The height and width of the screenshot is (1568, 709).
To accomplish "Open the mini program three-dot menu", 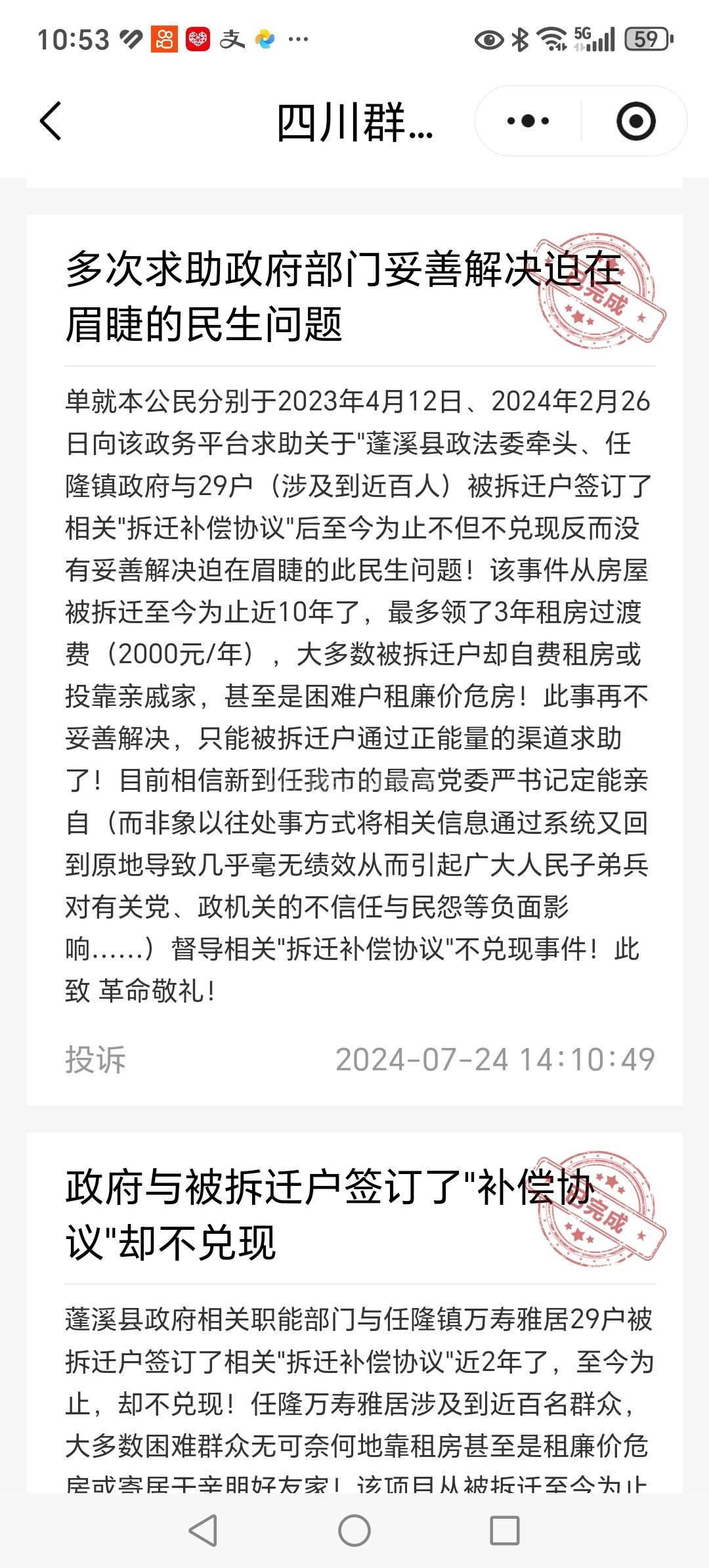I will pos(528,121).
